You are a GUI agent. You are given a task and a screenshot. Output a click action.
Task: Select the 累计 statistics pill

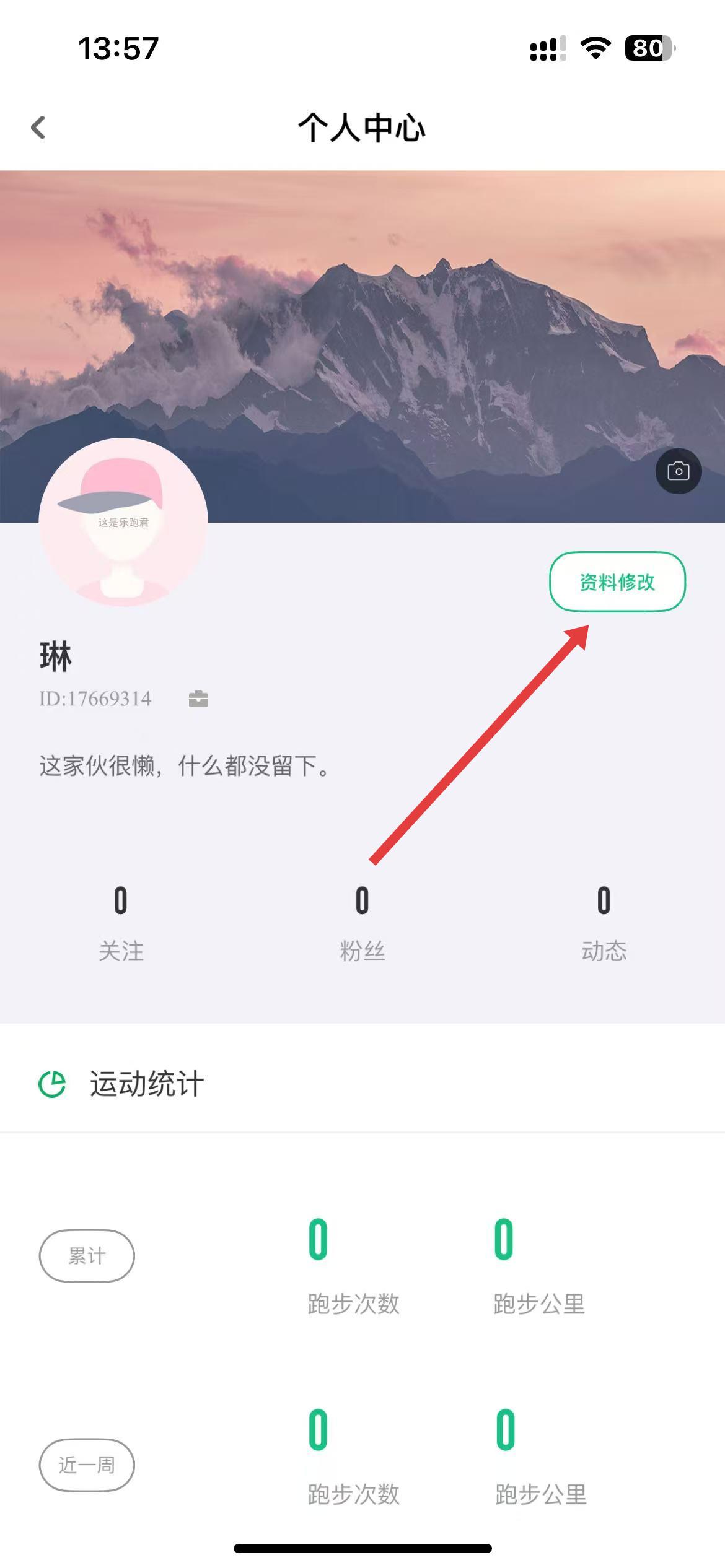(87, 1256)
